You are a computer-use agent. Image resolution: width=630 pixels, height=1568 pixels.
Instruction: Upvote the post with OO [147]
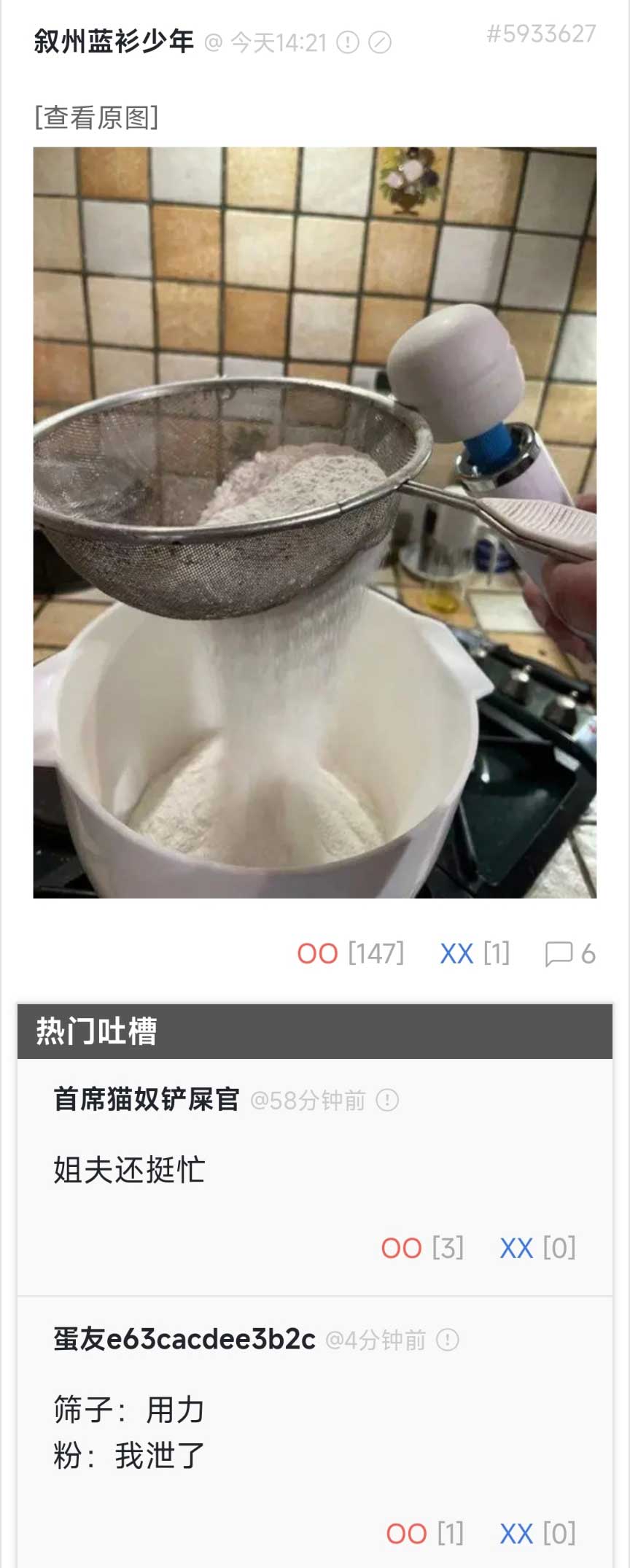click(x=318, y=954)
